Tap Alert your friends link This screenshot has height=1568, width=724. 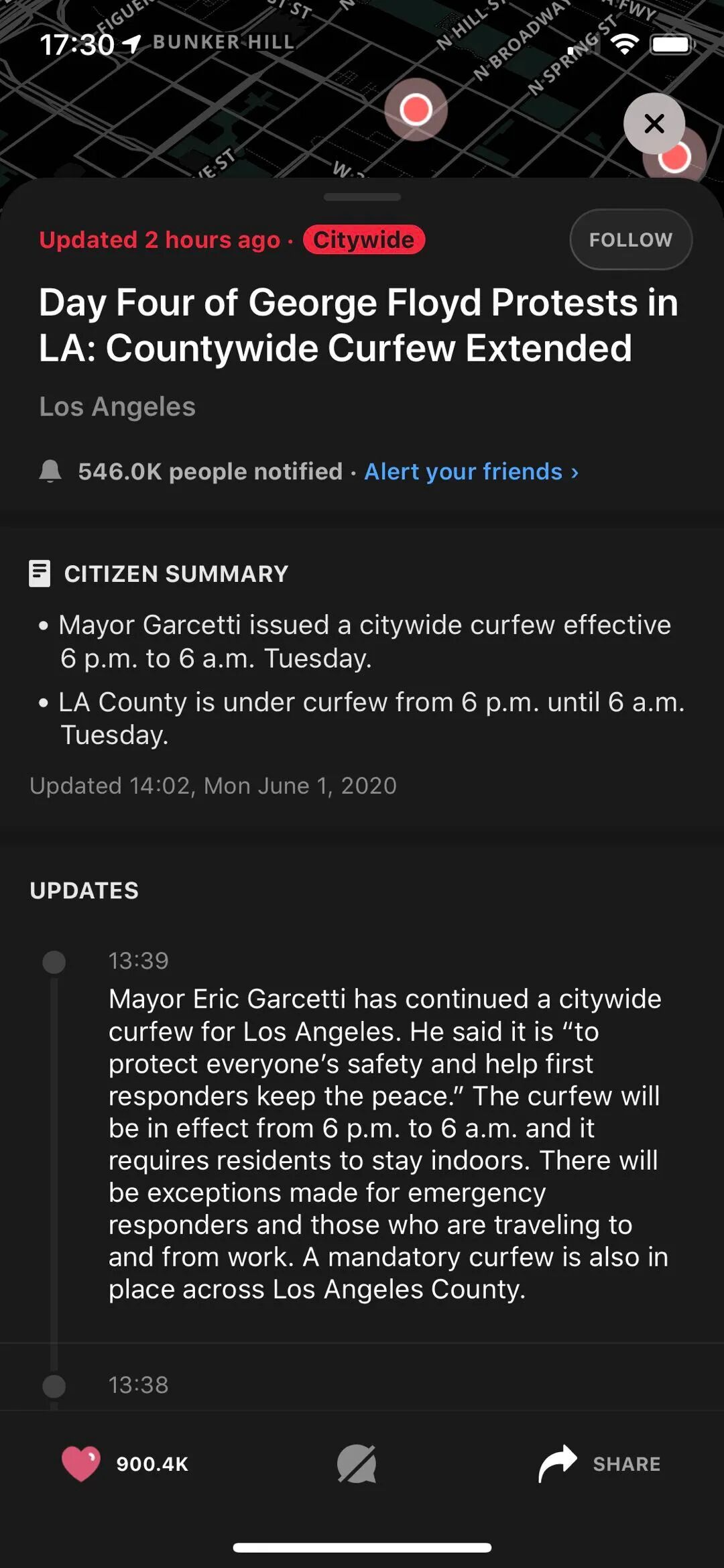coord(471,471)
